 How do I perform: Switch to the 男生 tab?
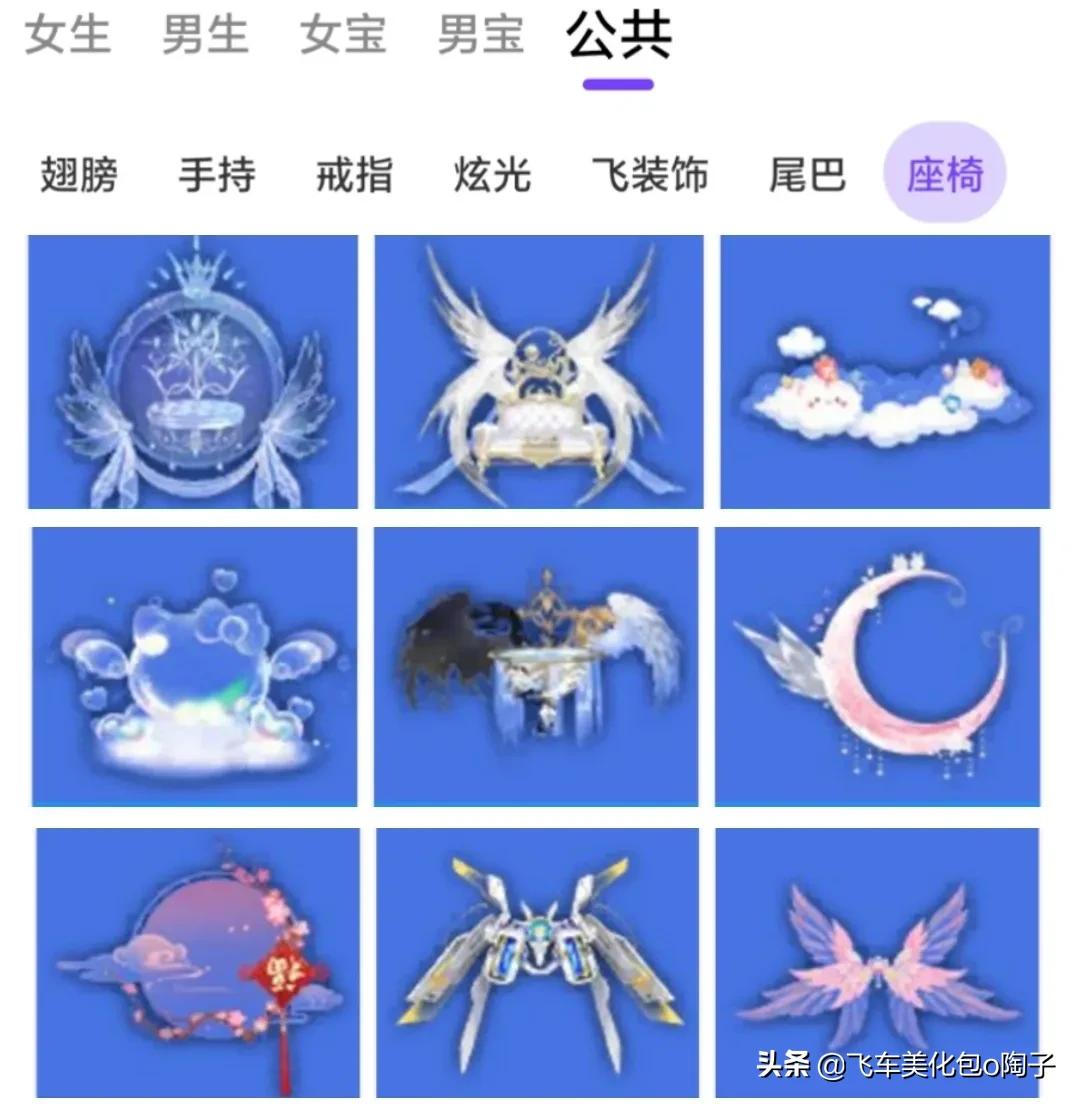(205, 35)
